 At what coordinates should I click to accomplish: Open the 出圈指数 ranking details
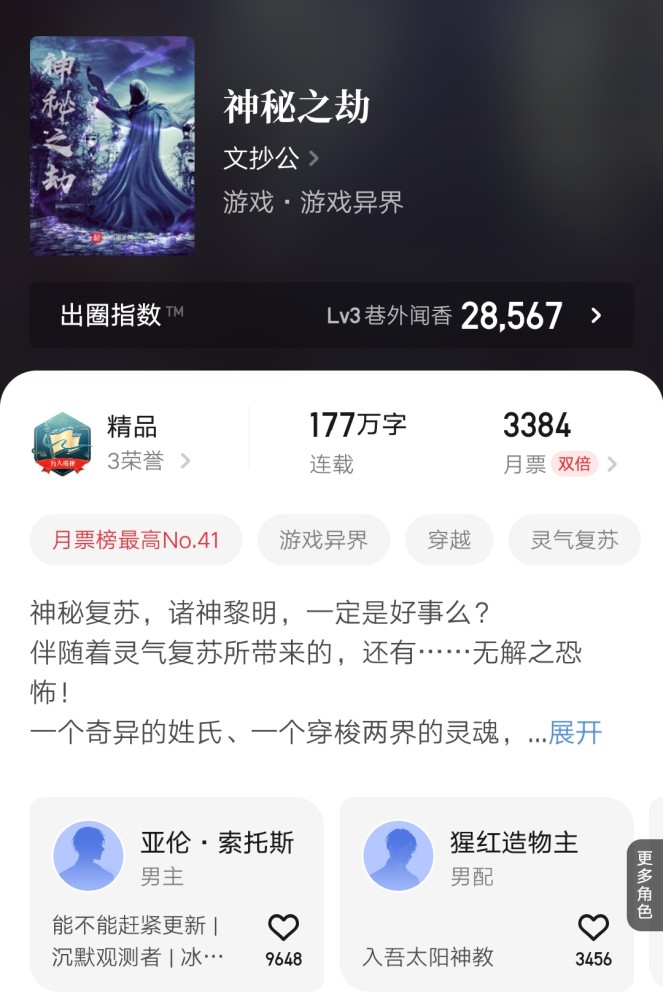point(331,316)
